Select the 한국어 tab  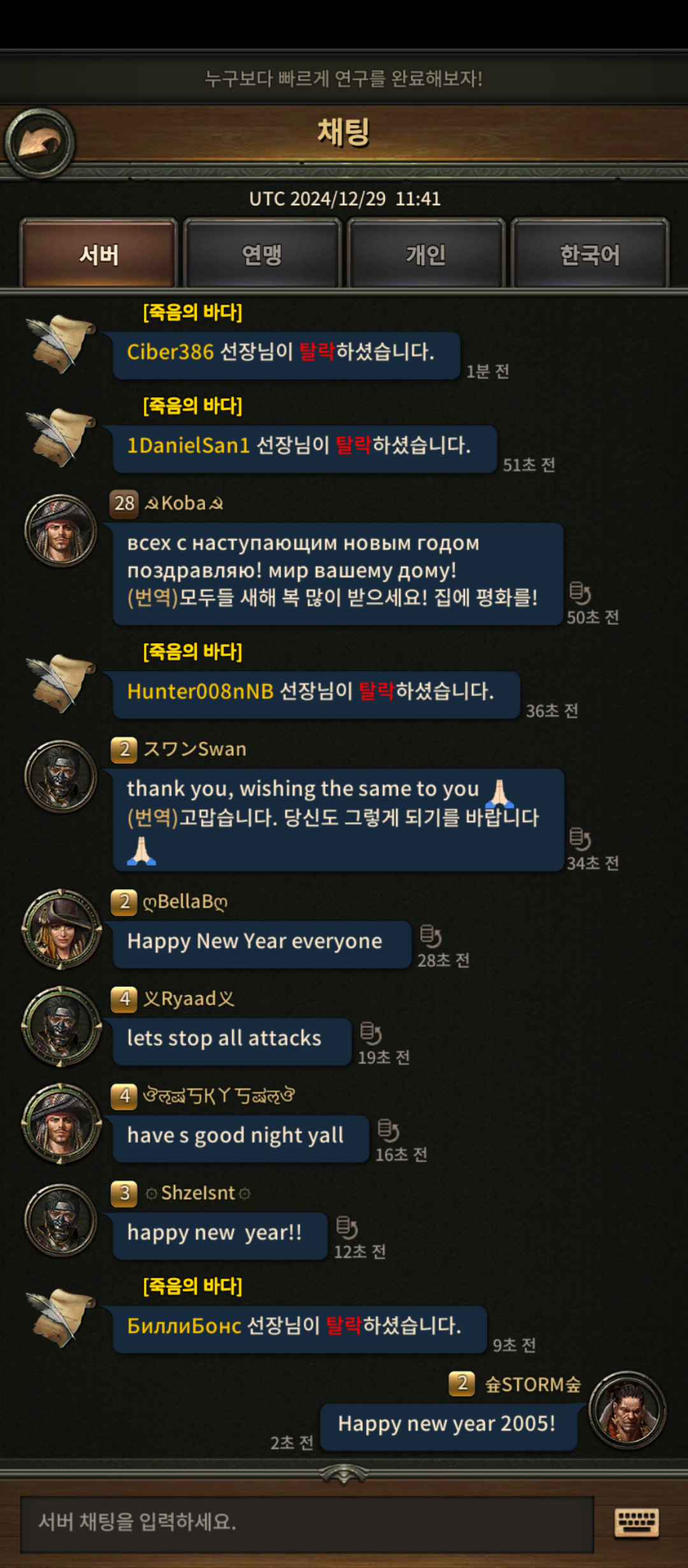click(x=589, y=254)
